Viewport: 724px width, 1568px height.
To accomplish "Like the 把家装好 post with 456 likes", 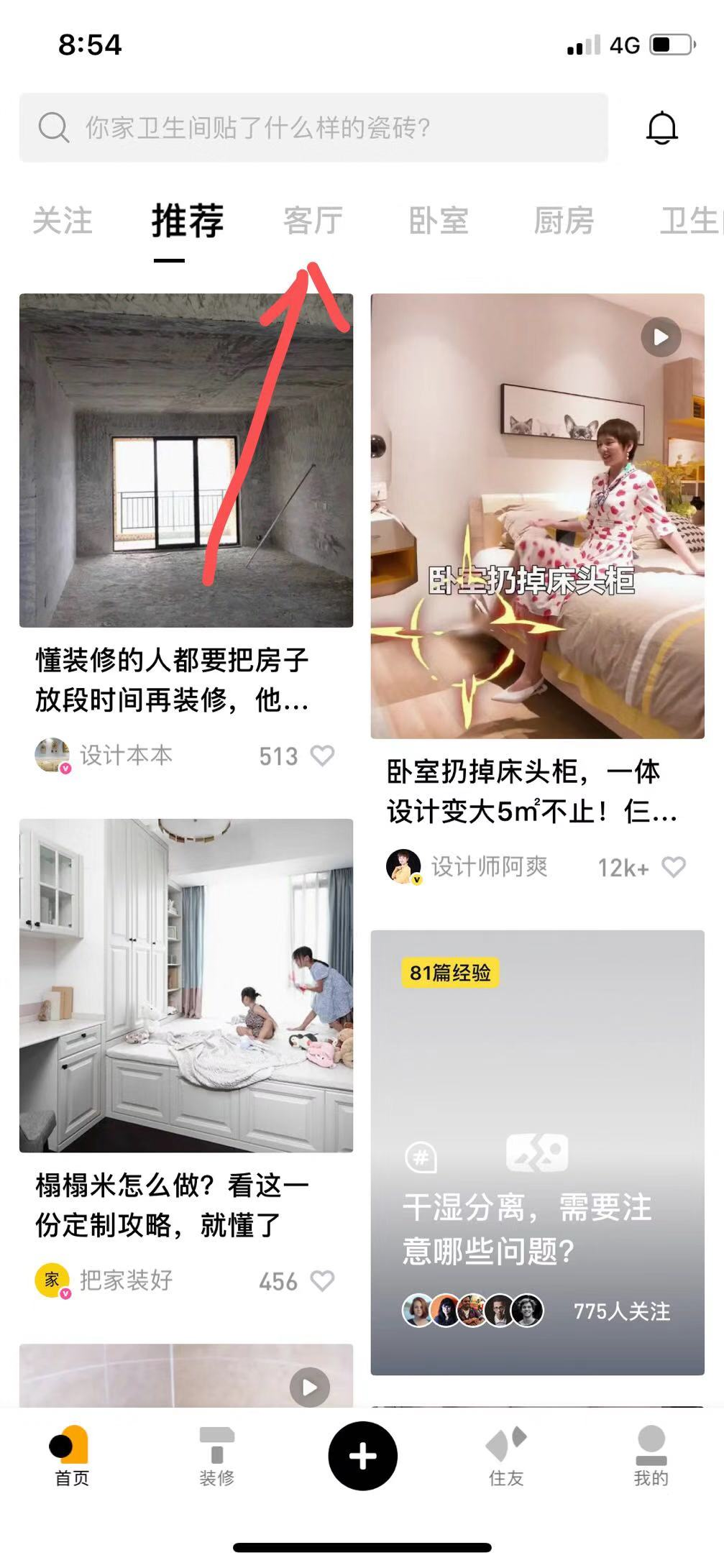I will [x=322, y=1280].
